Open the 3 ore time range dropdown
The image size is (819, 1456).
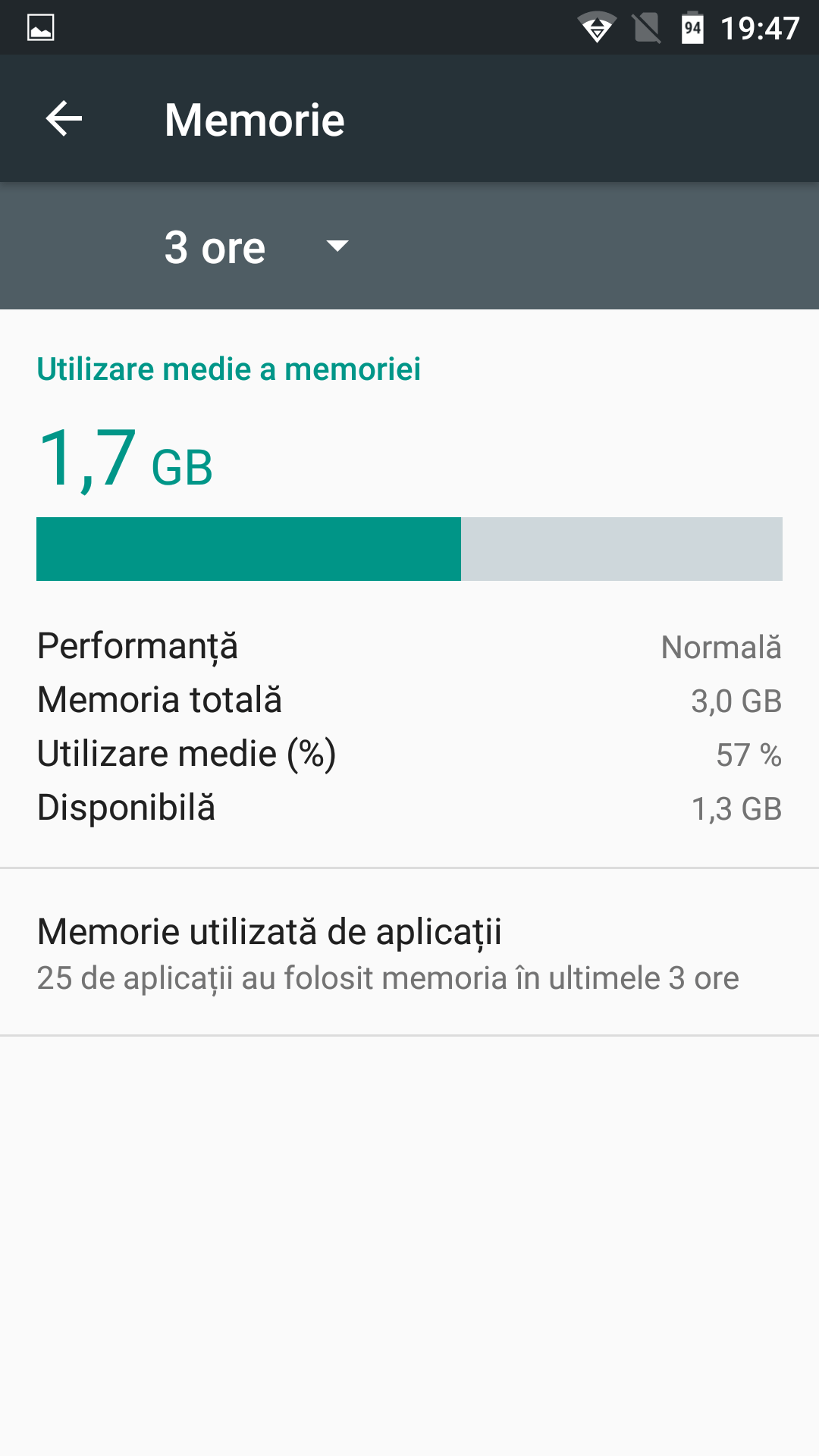click(256, 247)
